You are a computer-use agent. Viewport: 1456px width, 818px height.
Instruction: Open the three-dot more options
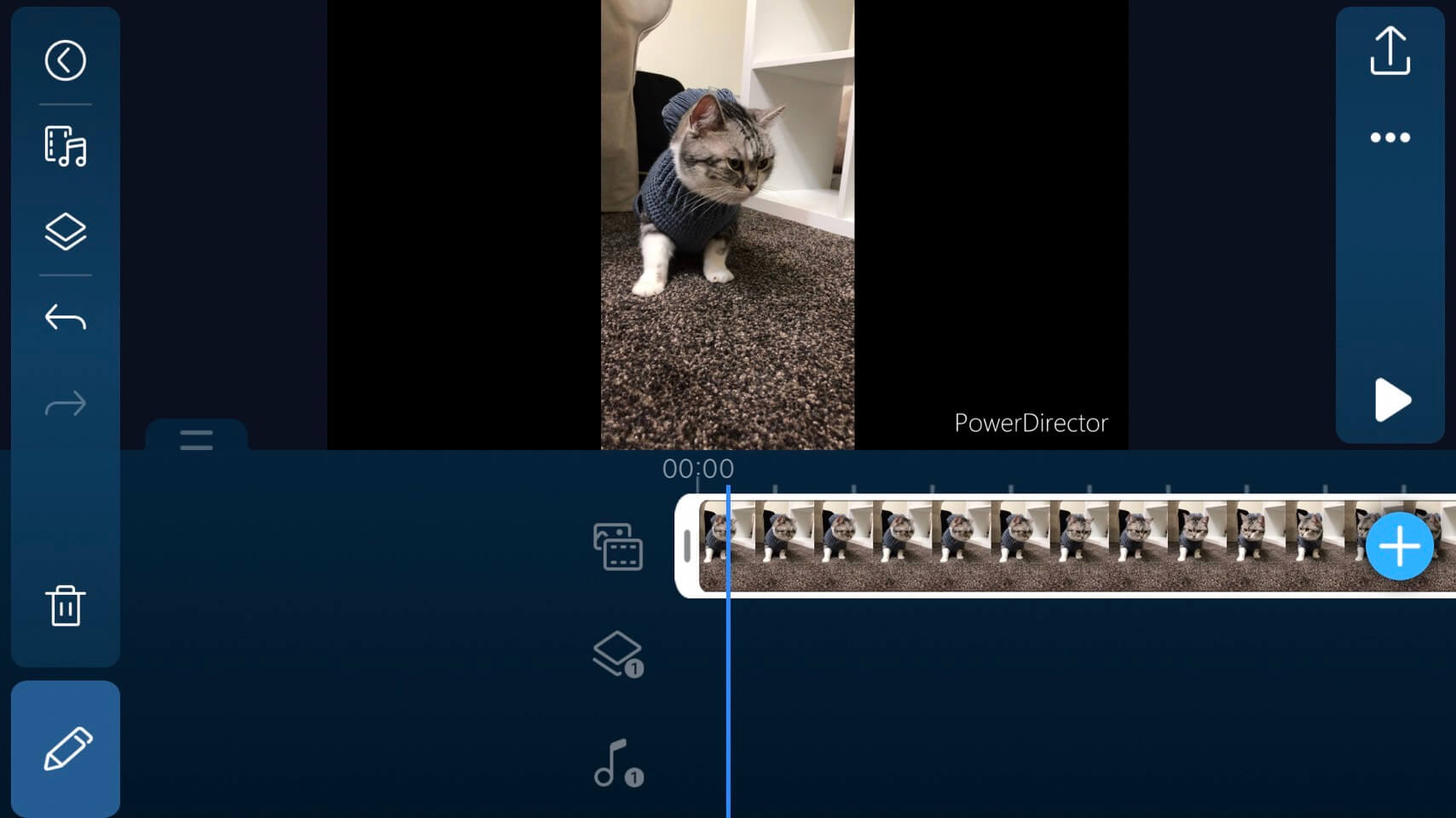[1390, 137]
